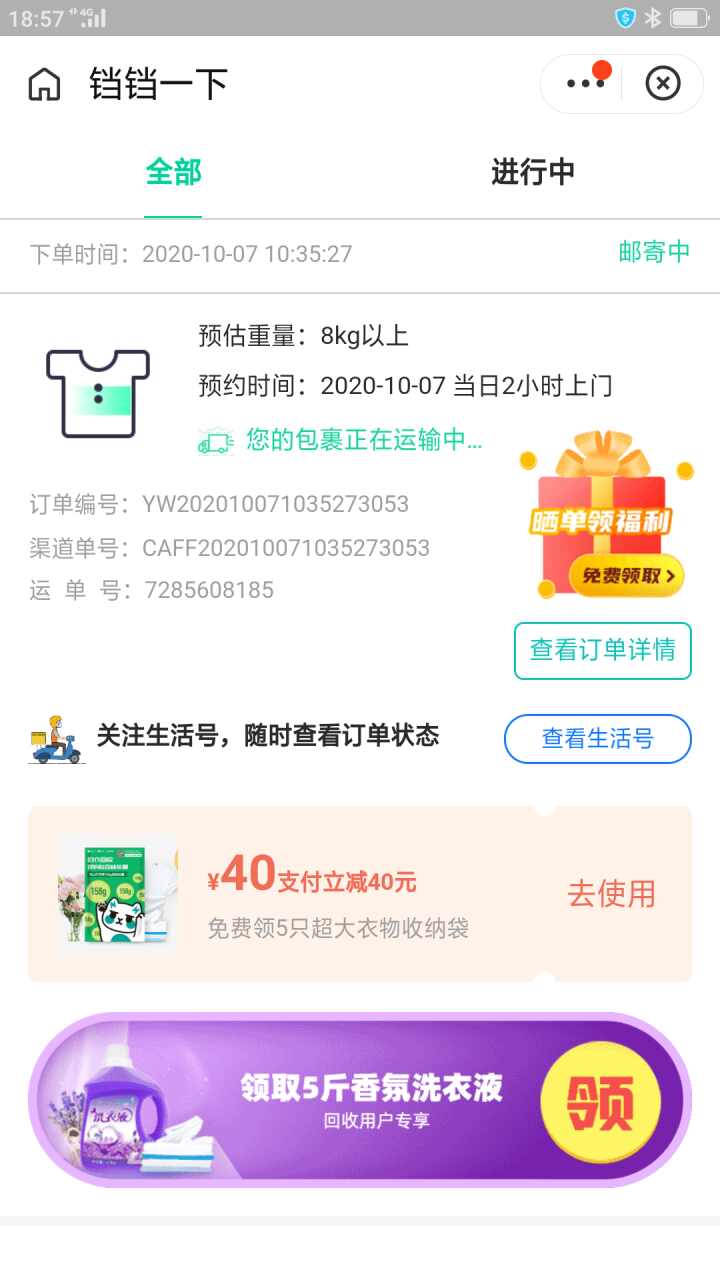Open the 领取5斤香氛洗衣液 banner

[x=360, y=1100]
